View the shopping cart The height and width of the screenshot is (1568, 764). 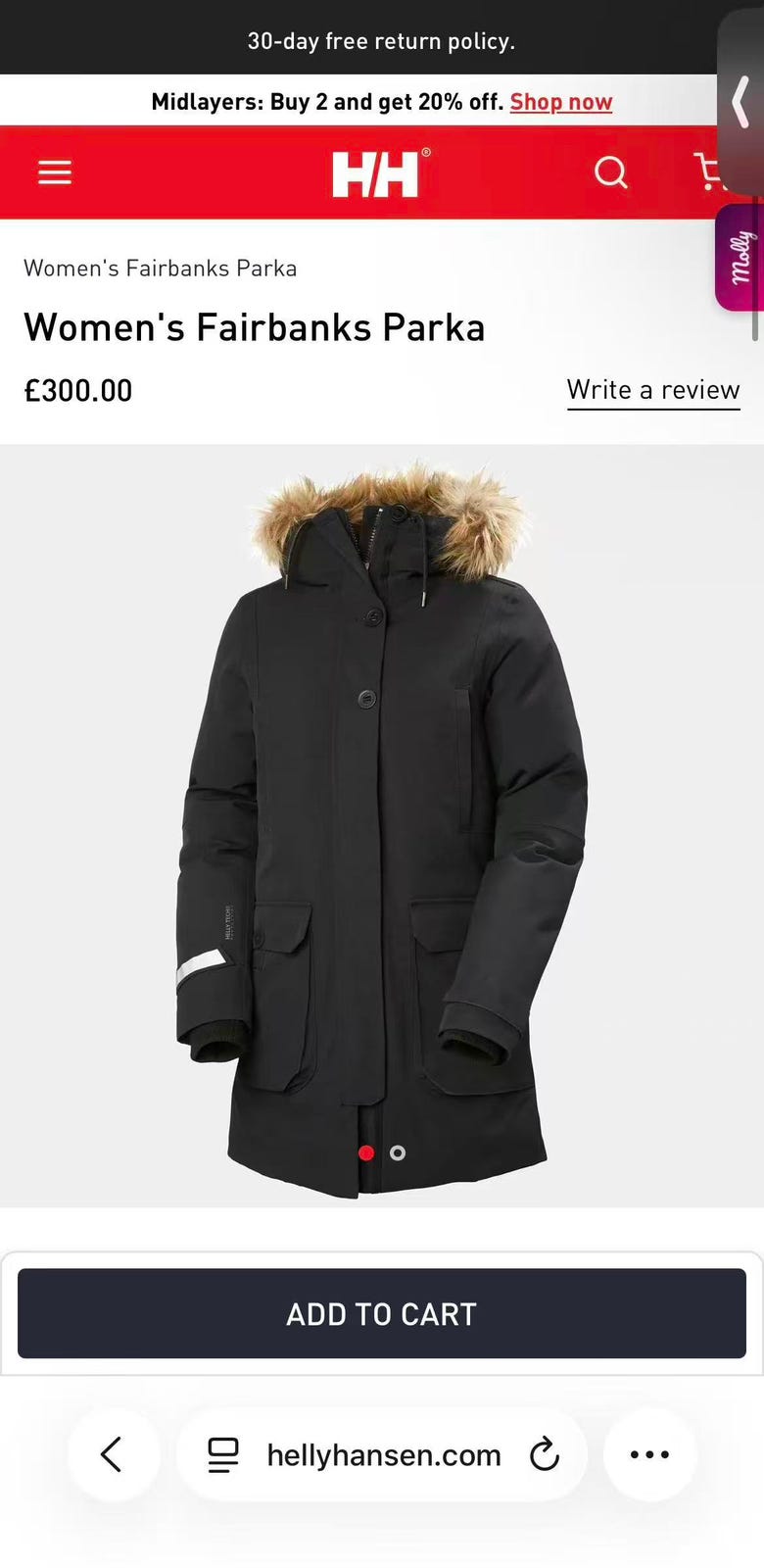(x=707, y=171)
